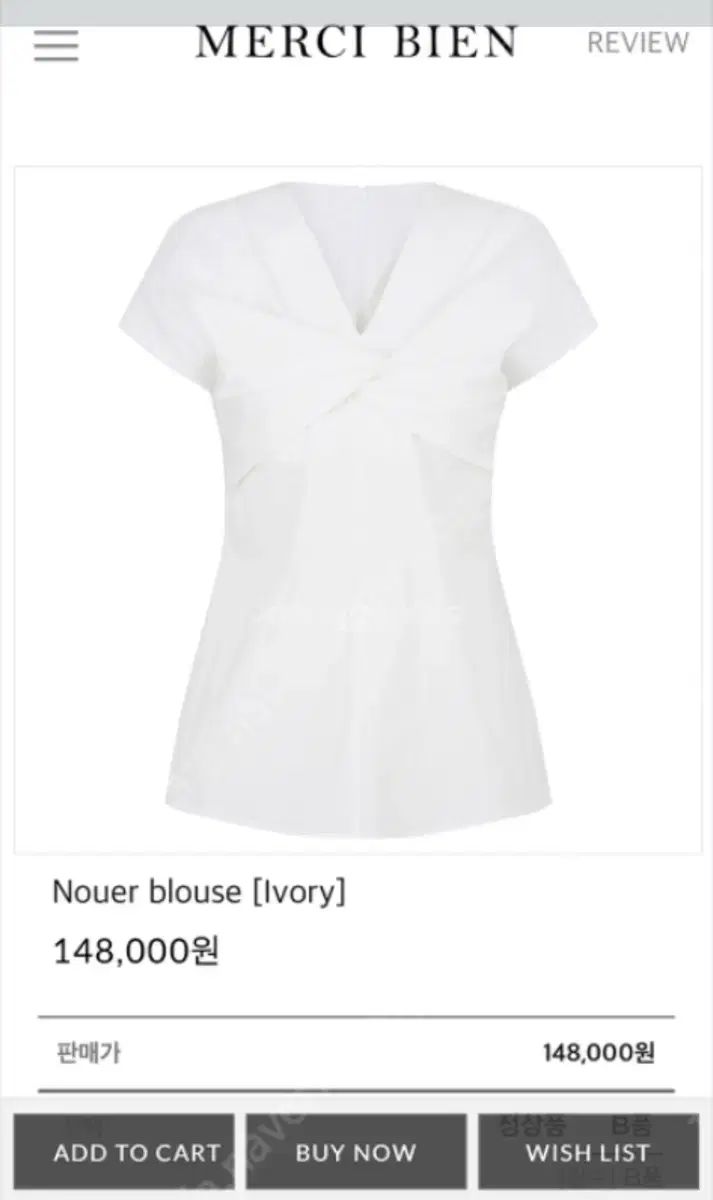Open the REVIEW section
Image resolution: width=713 pixels, height=1200 pixels.
point(637,43)
